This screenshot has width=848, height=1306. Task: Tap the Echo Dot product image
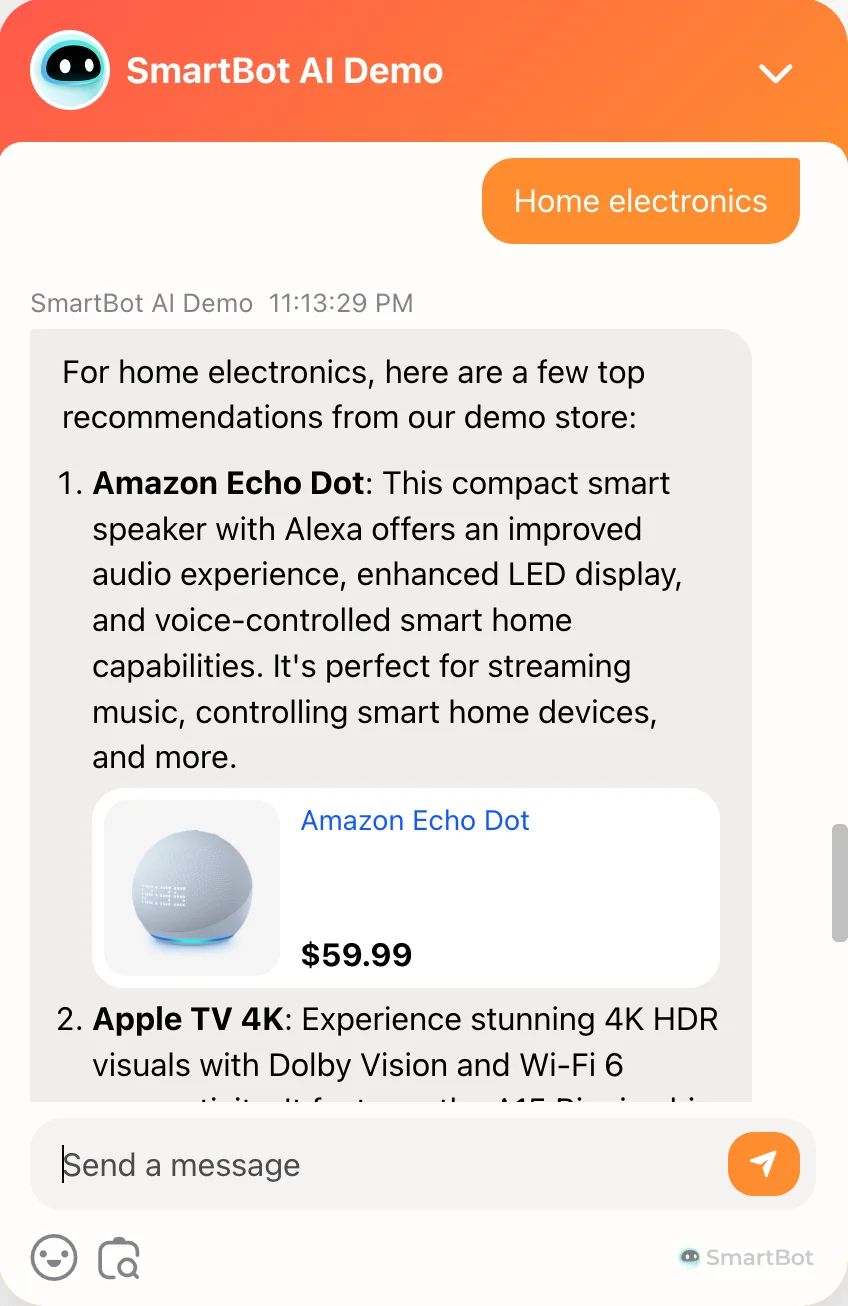point(192,888)
